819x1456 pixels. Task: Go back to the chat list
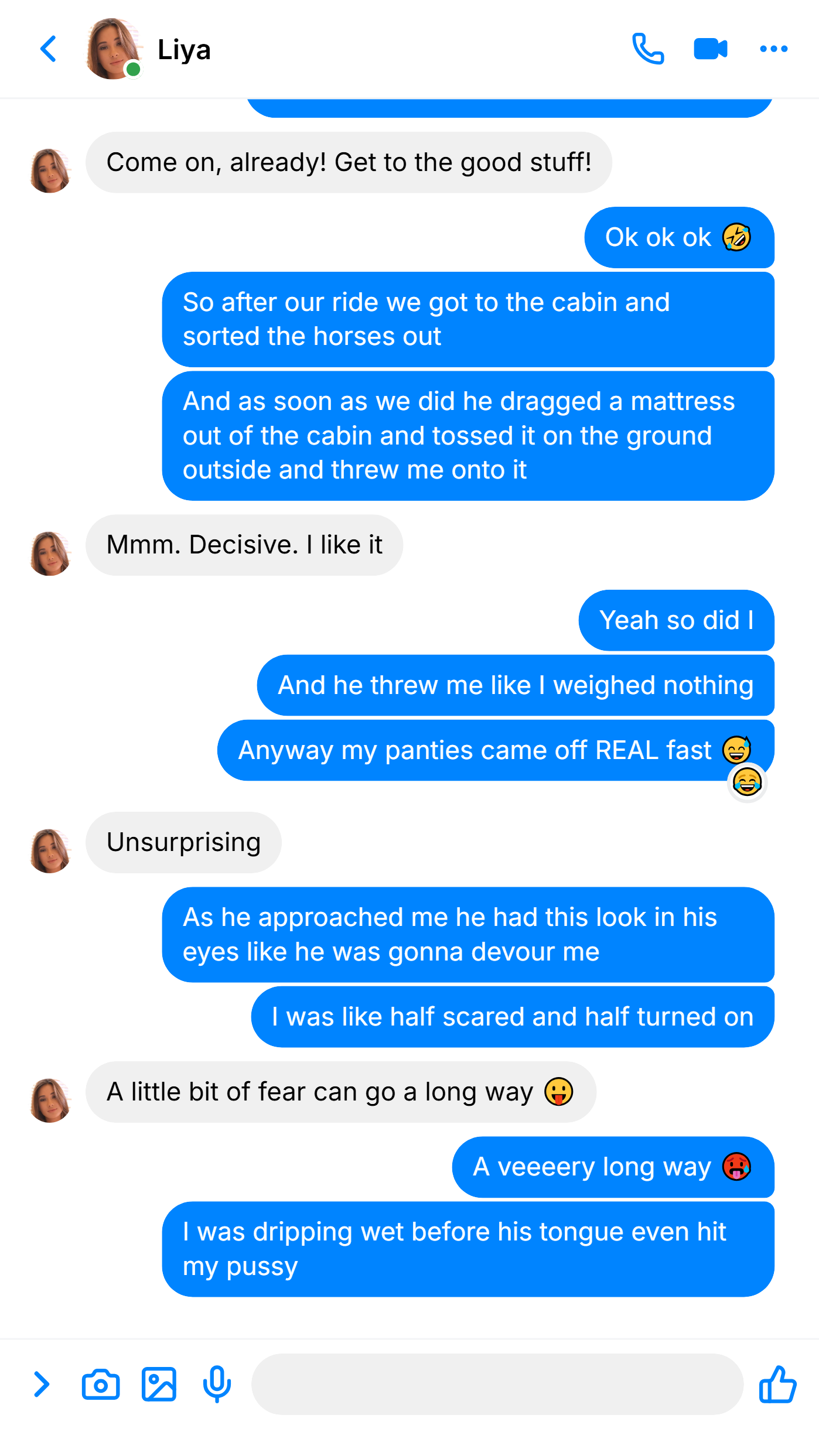pyautogui.click(x=49, y=49)
